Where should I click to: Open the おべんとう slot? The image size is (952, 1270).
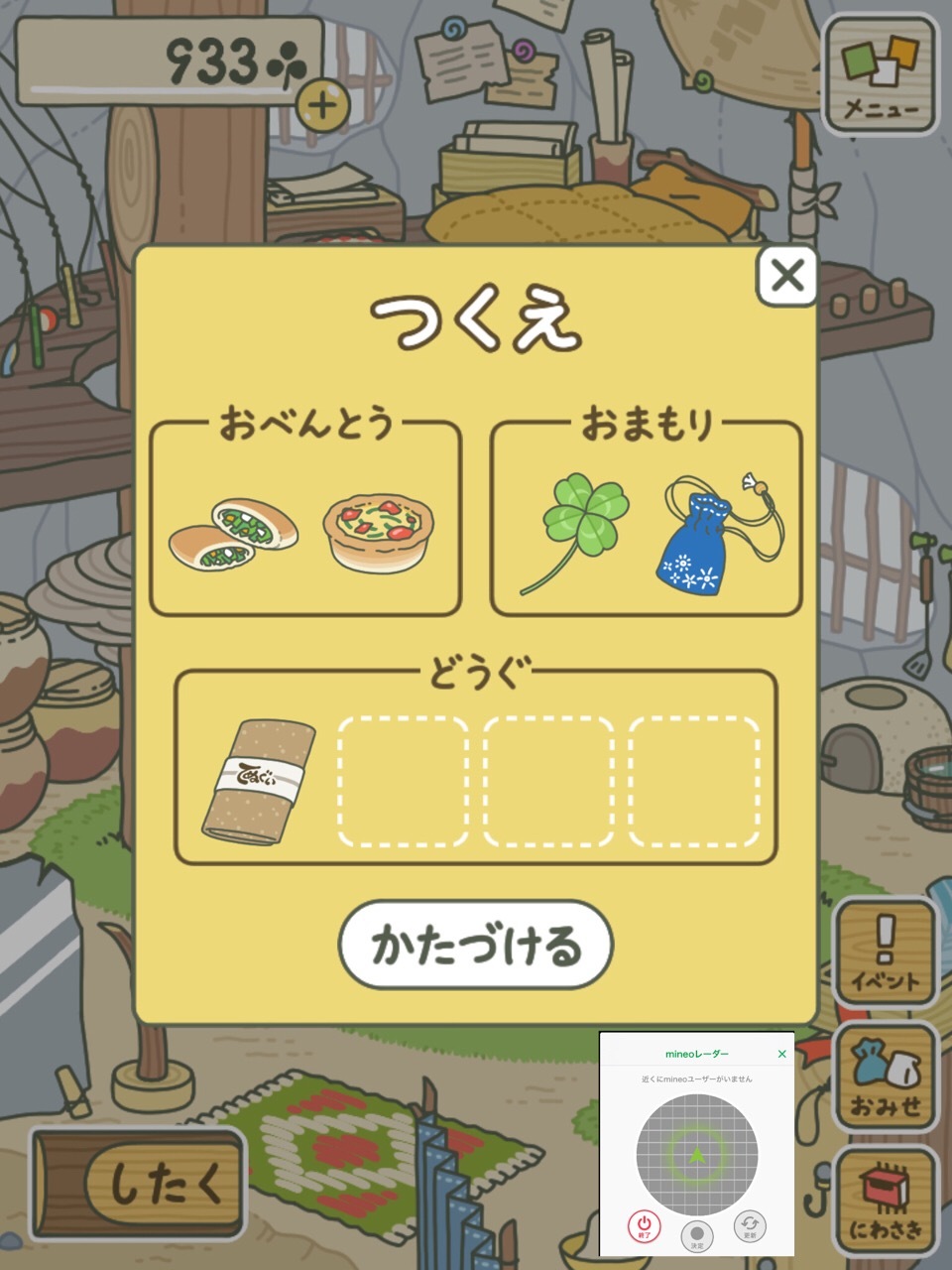pyautogui.click(x=305, y=518)
